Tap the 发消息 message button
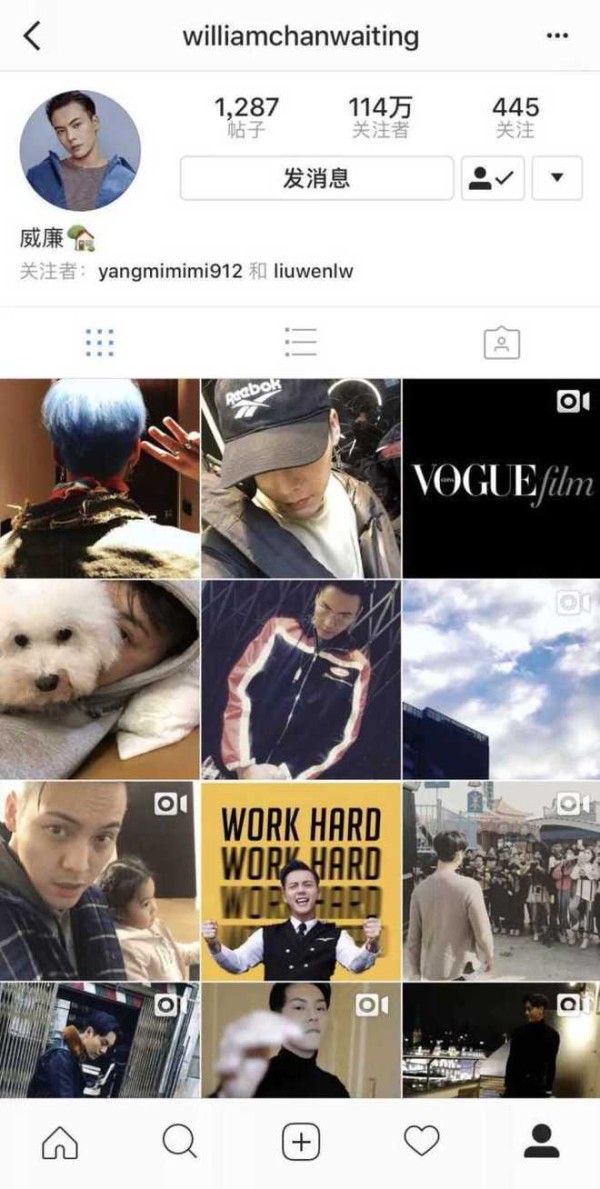The height and width of the screenshot is (1189, 600). pos(316,179)
